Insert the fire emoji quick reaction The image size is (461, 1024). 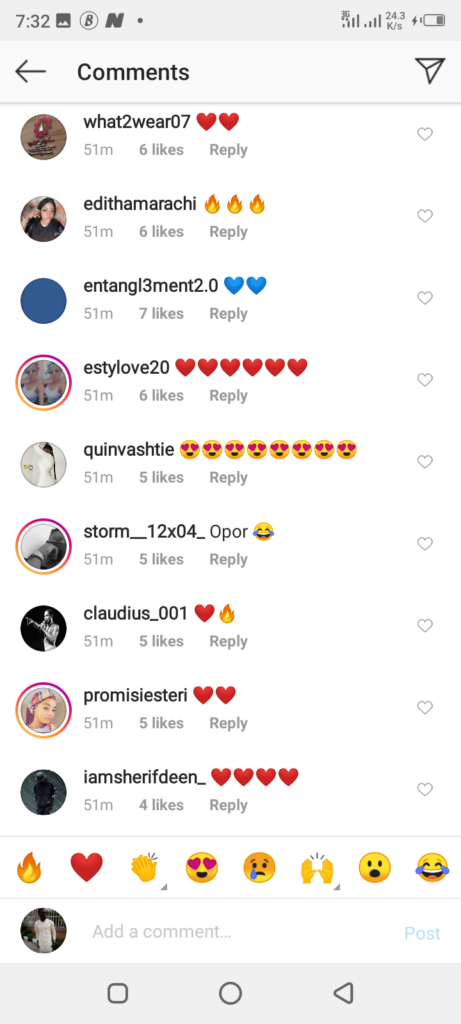29,868
